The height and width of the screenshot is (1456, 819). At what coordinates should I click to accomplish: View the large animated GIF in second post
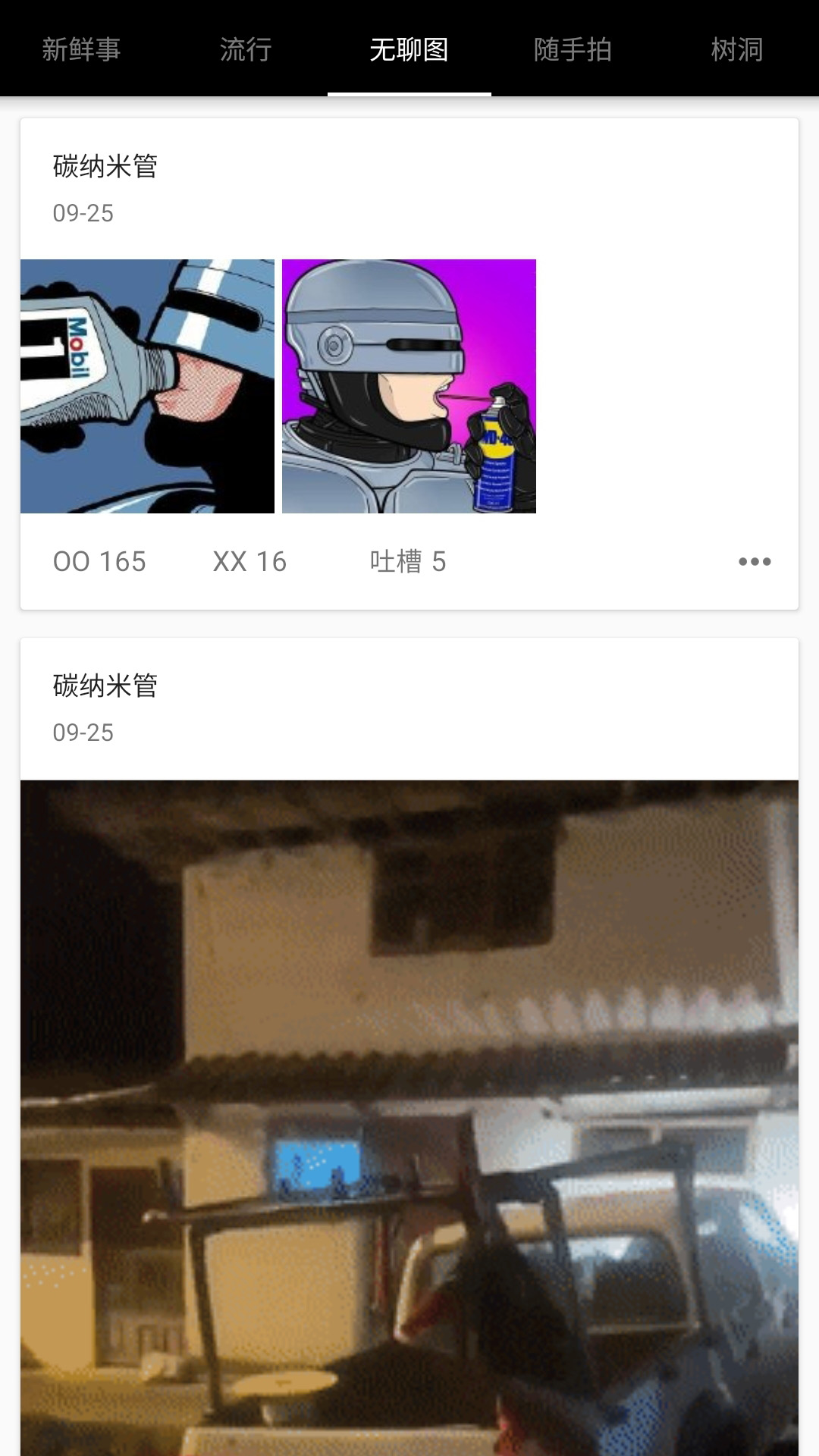click(409, 1100)
